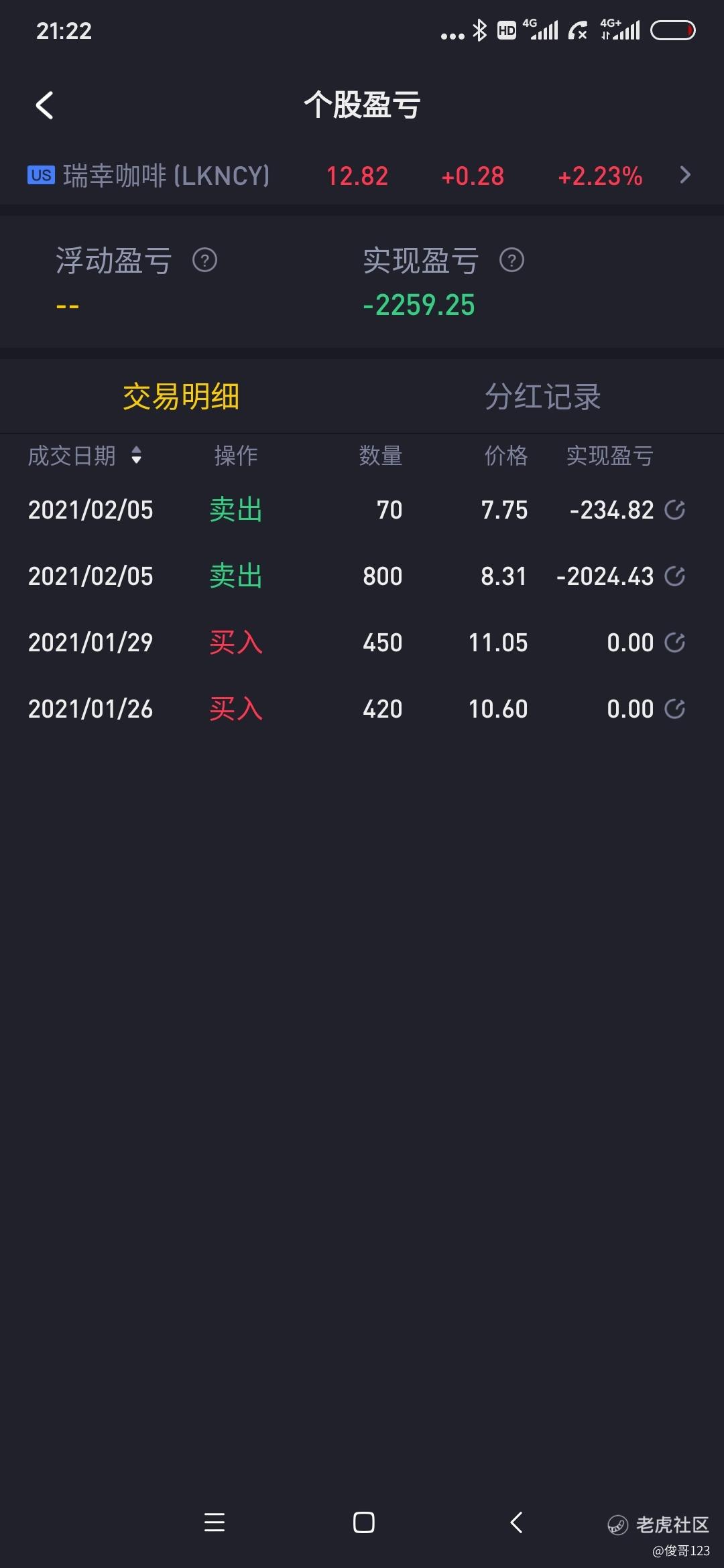Tap the share icon for the 2021/01/29 trade
This screenshot has width=724, height=1568.
674,643
